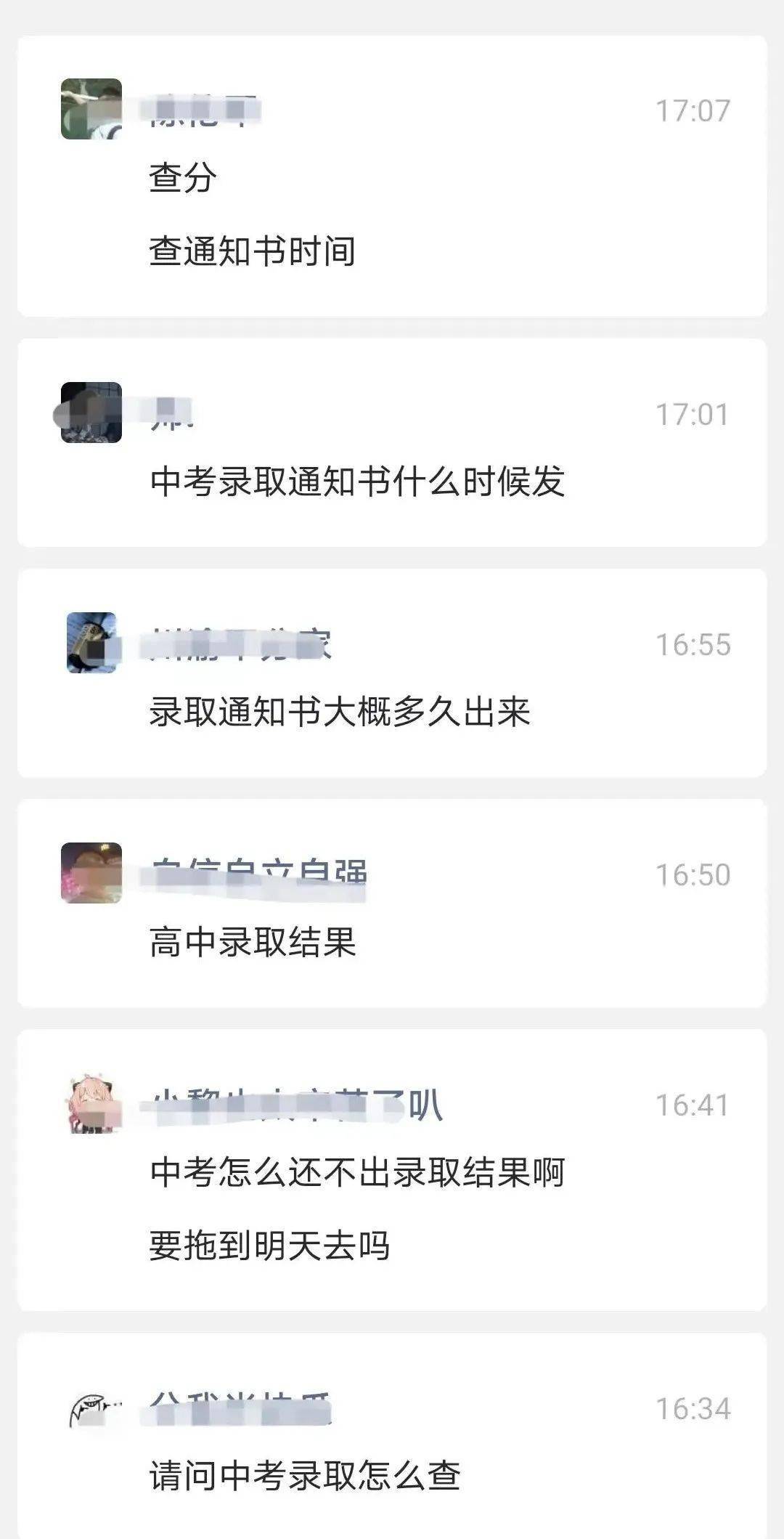Open the 17:07 message "查通知书时间"
784x1539 pixels.
click(x=252, y=251)
